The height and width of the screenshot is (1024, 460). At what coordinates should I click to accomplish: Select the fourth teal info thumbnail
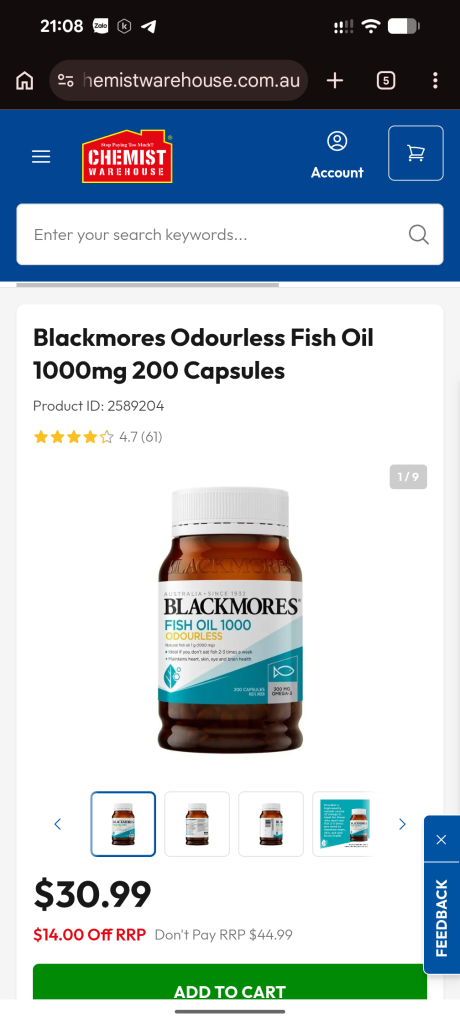pos(342,824)
